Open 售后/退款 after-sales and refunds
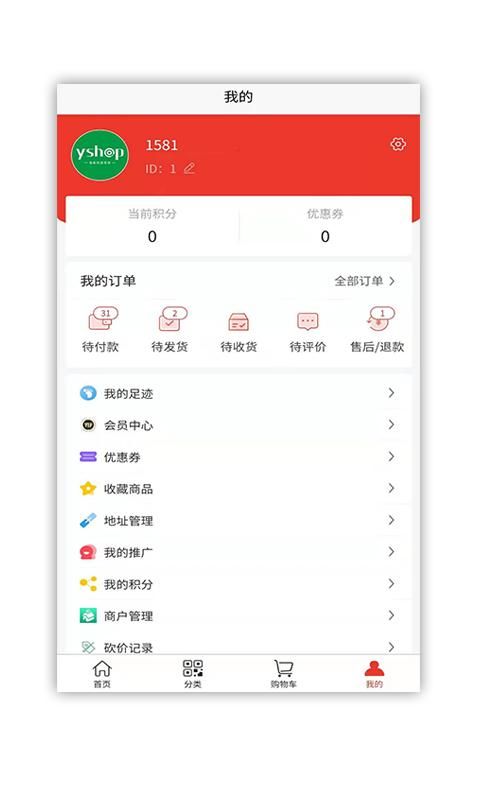Screen dimensions: 480x800 click(377, 330)
